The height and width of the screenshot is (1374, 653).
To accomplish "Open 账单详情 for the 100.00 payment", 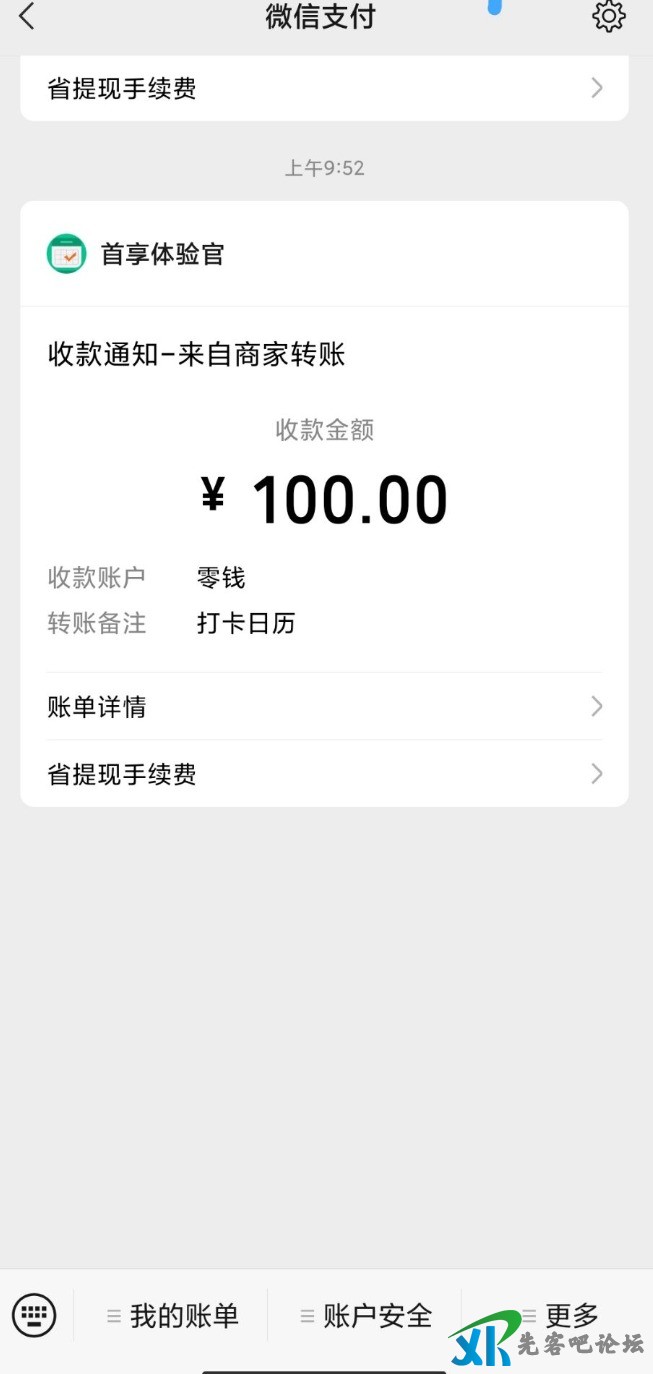I will pos(324,707).
